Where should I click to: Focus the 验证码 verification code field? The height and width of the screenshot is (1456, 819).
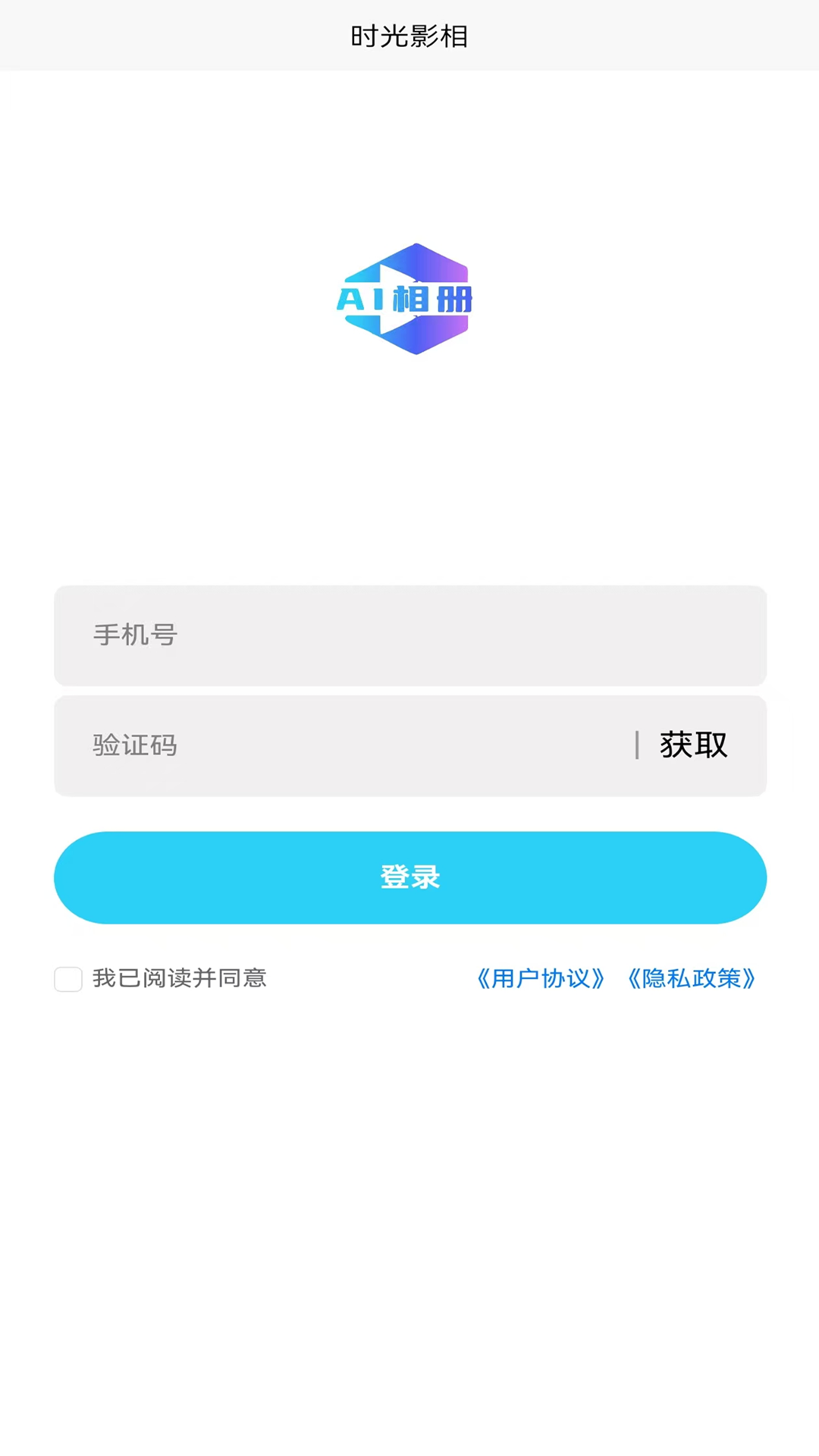(341, 745)
